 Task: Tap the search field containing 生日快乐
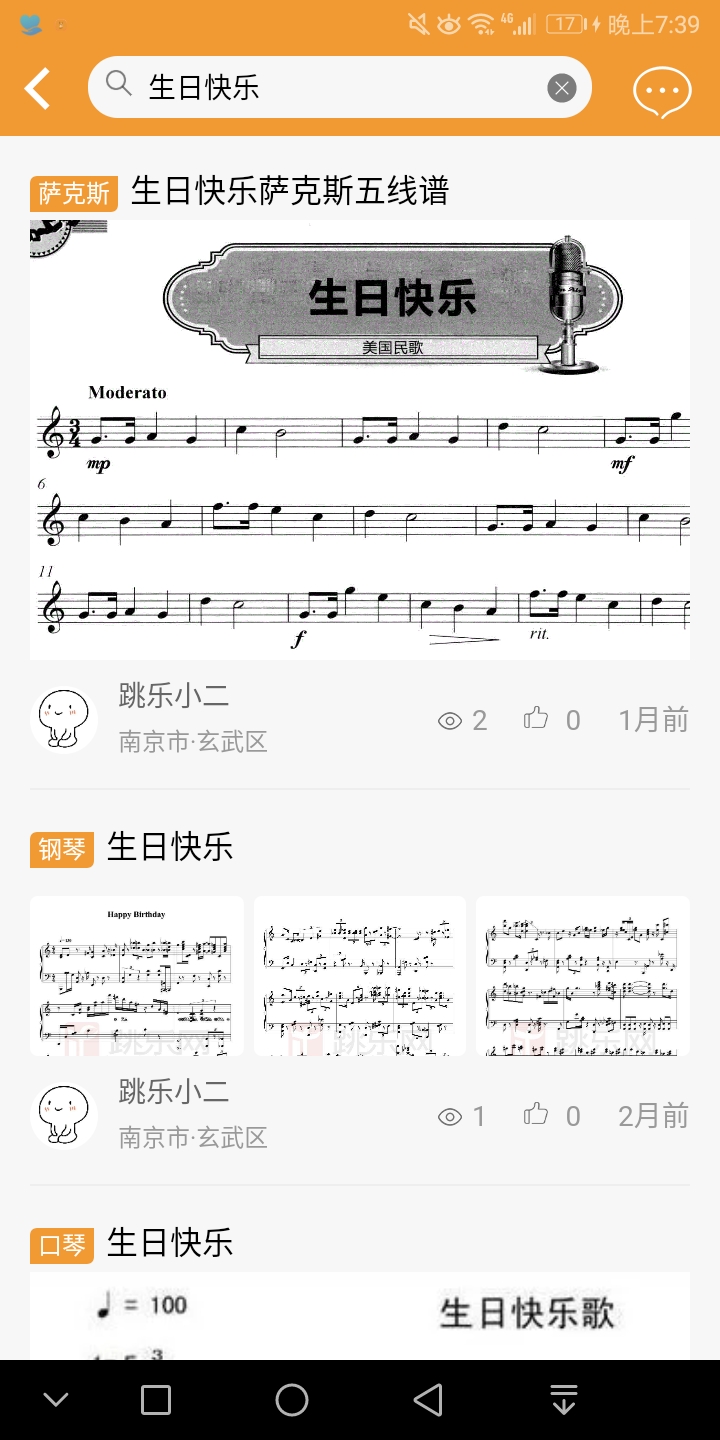[340, 87]
